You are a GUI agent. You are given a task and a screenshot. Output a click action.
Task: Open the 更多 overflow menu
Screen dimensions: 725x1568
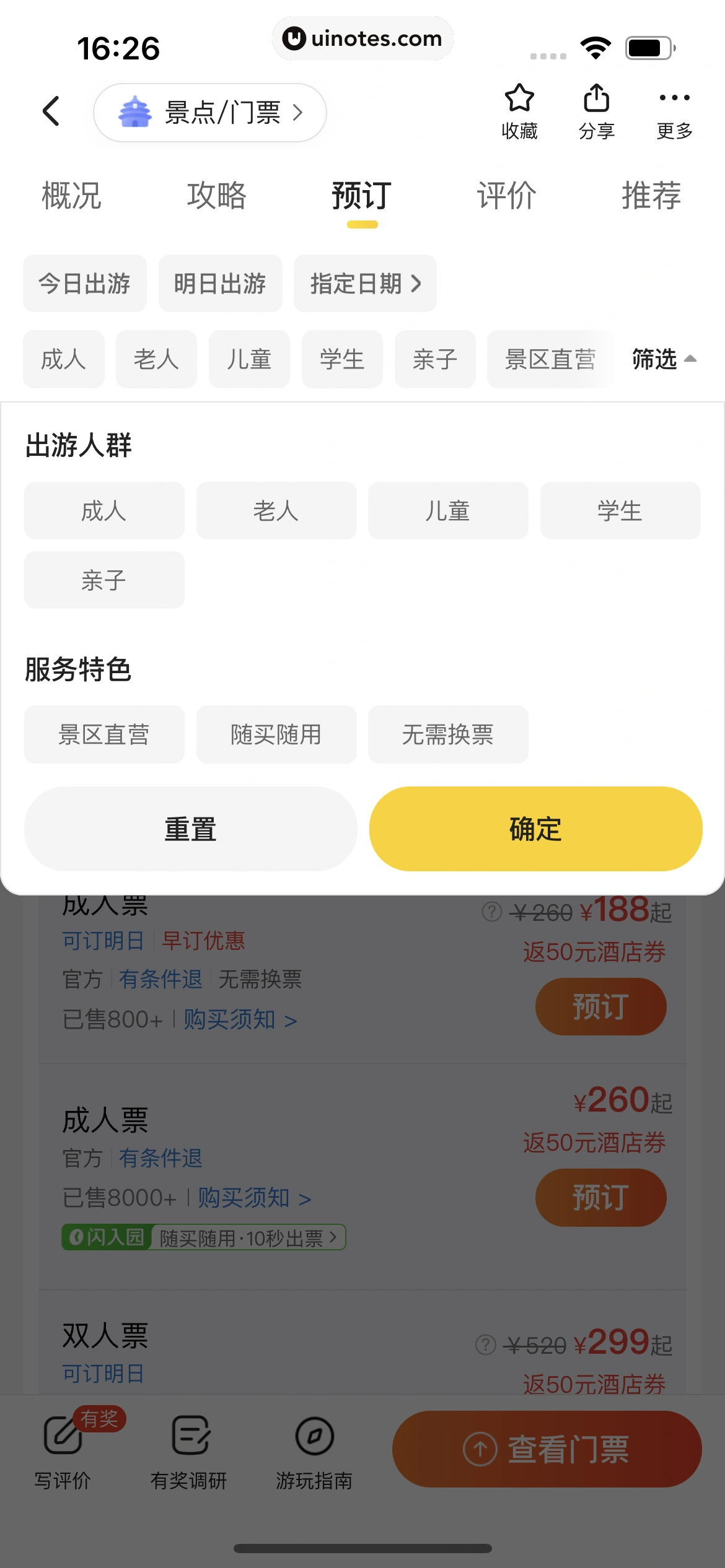[x=674, y=111]
